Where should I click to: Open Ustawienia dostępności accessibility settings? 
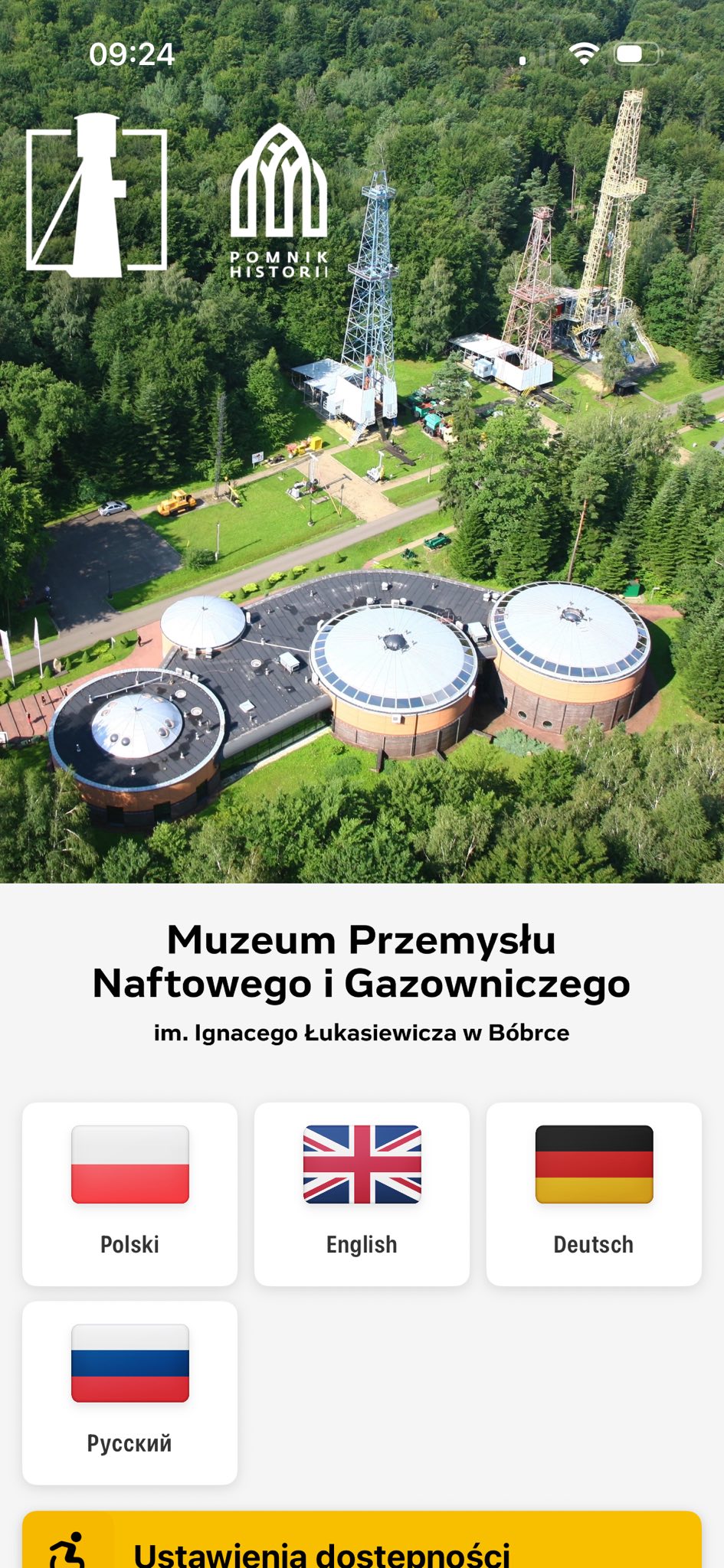tap(362, 1545)
